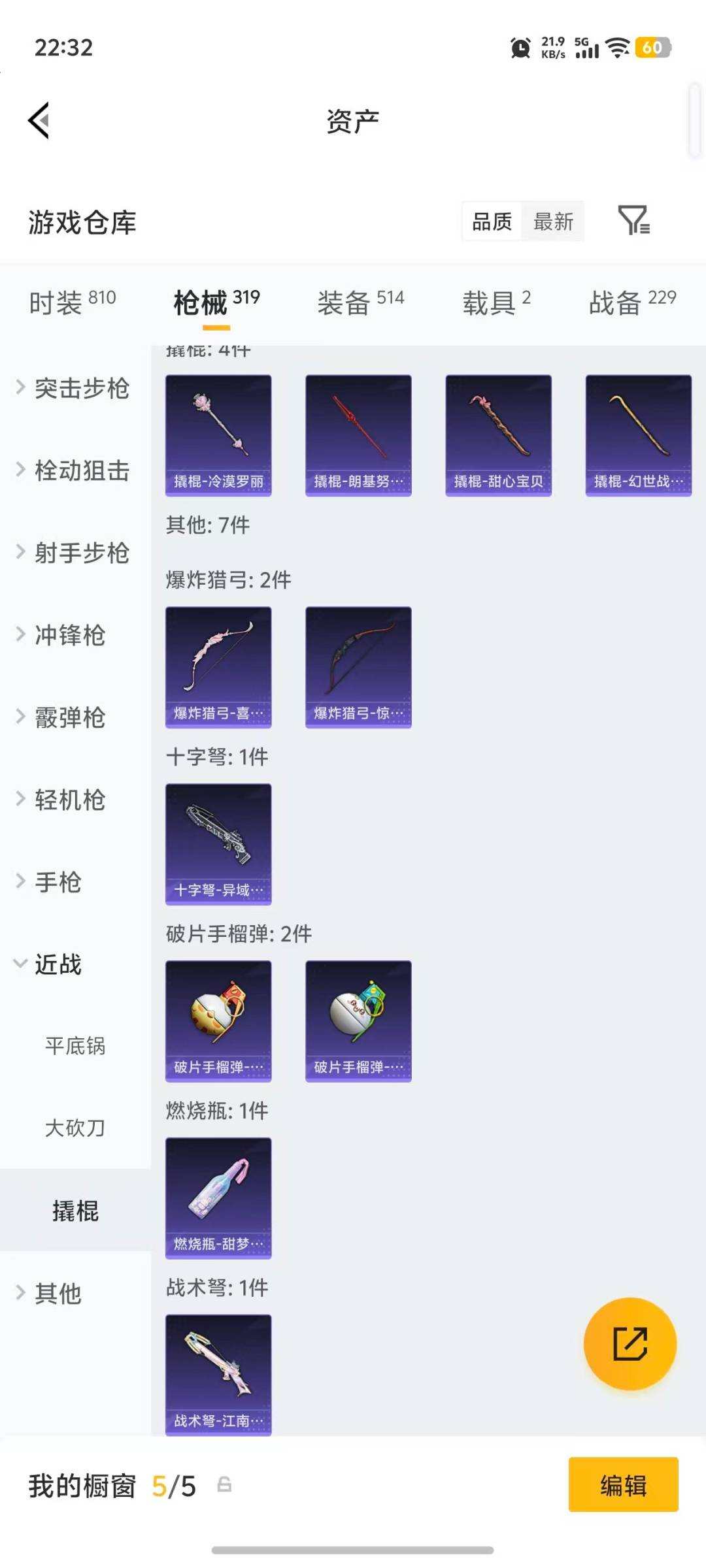Tap the 编辑 button
This screenshot has width=706, height=1568.
coord(623,1484)
